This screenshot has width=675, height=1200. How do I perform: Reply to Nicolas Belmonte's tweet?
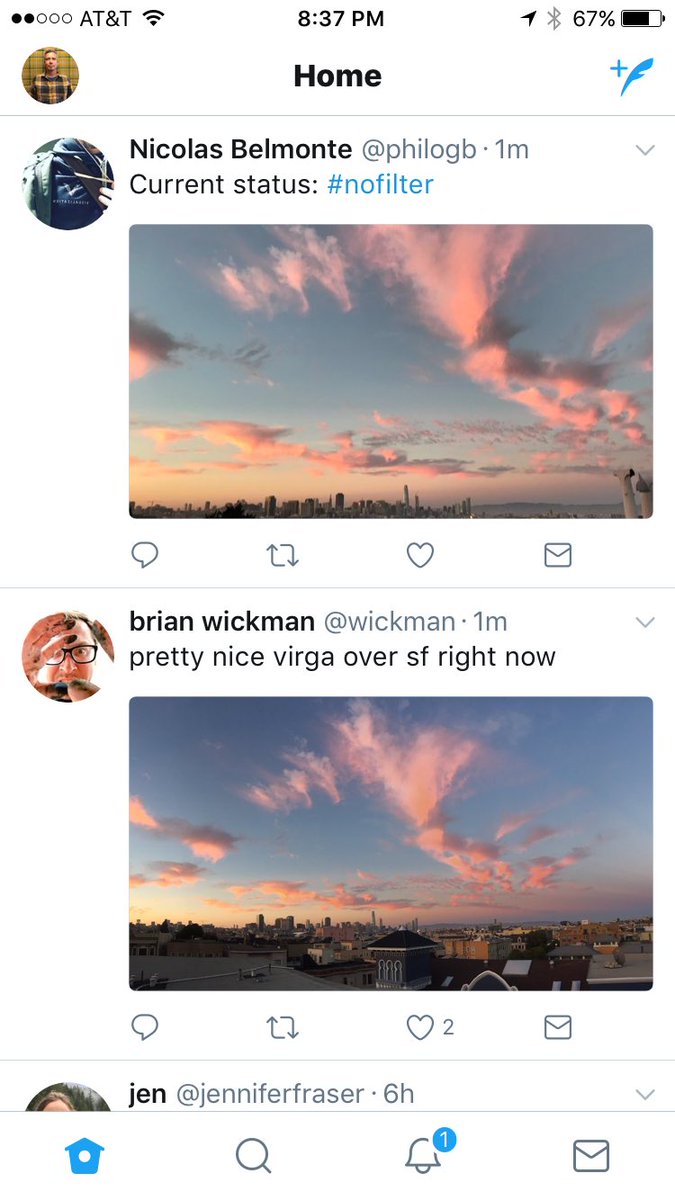pyautogui.click(x=145, y=555)
